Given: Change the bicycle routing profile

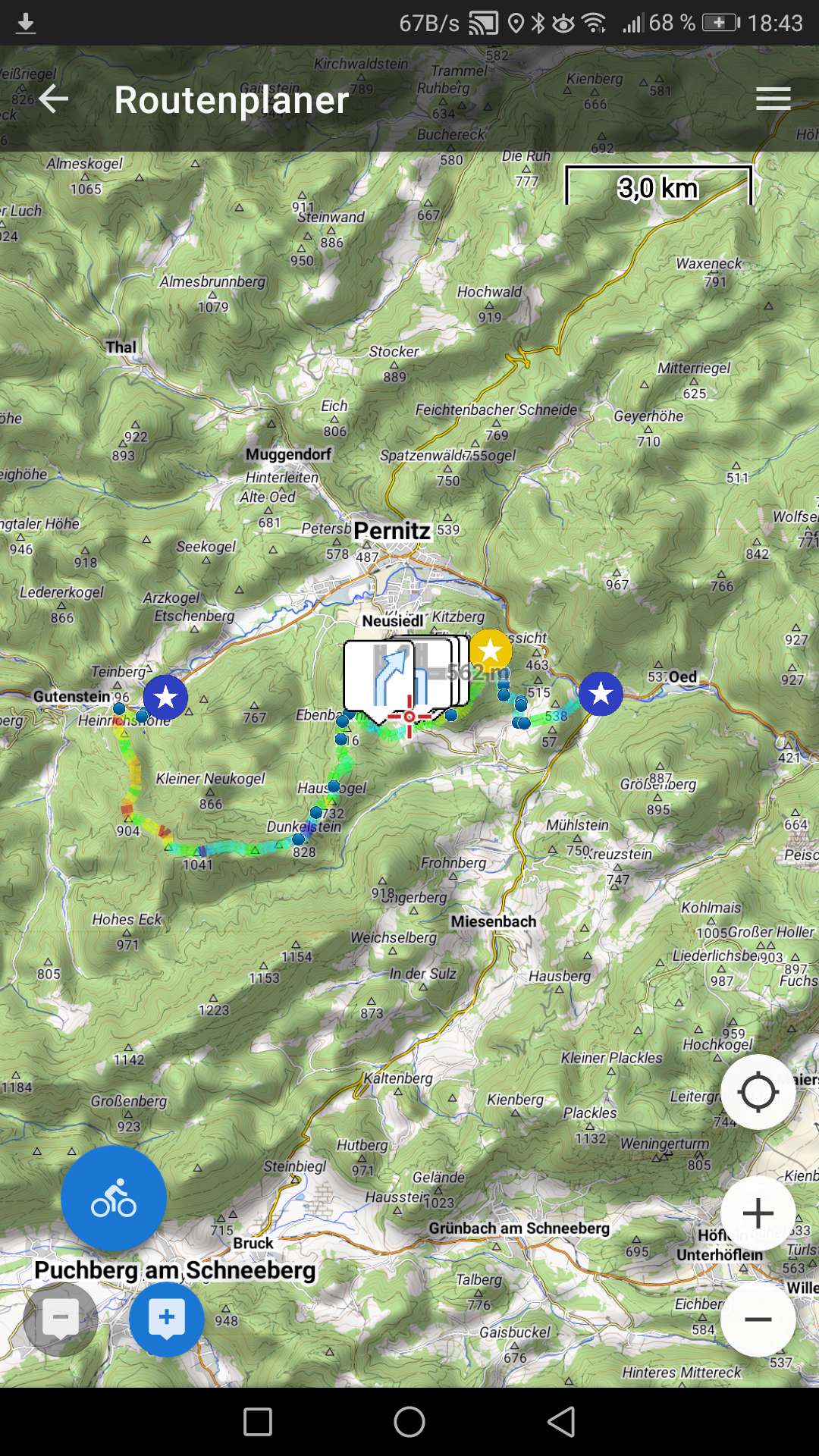Looking at the screenshot, I should 114,1198.
